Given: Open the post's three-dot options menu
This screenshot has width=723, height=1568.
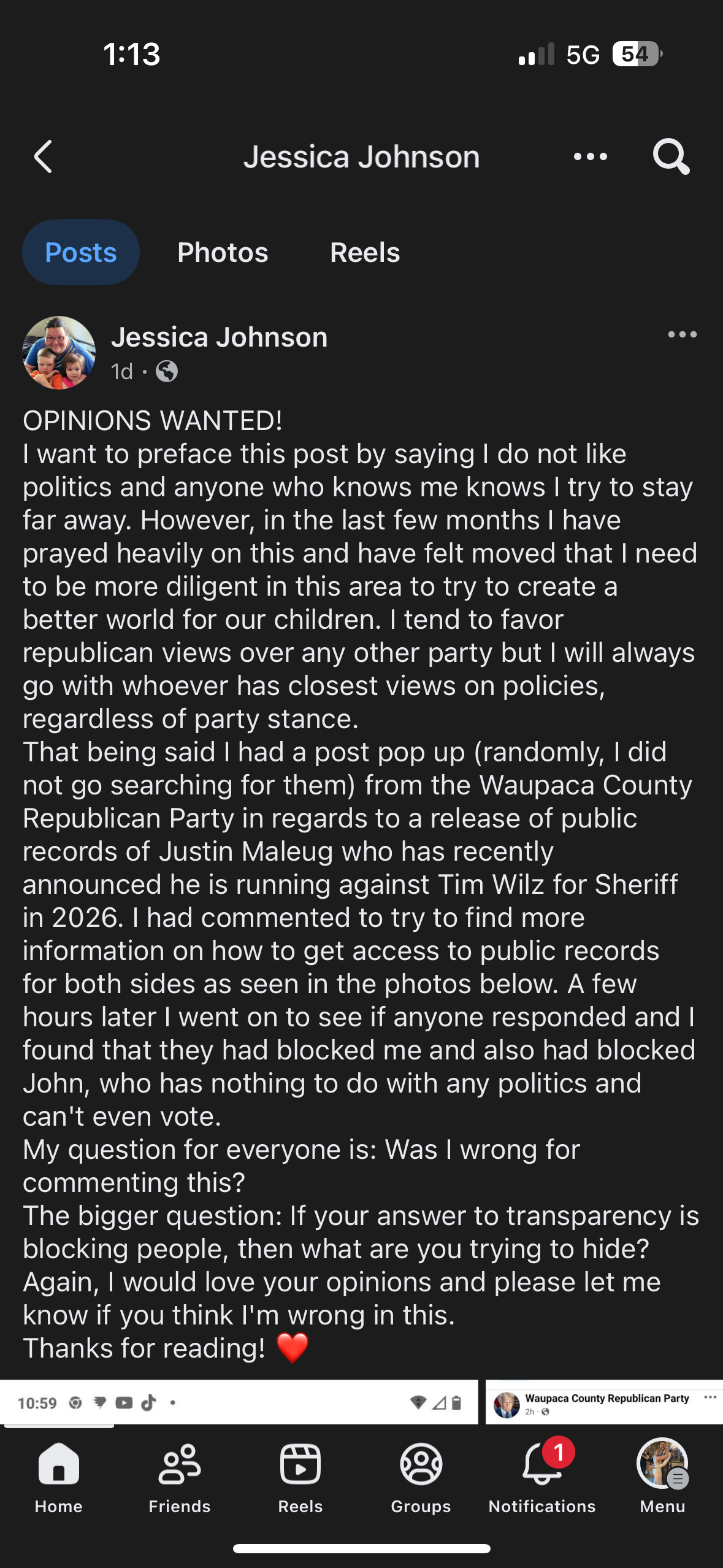Looking at the screenshot, I should 682,335.
